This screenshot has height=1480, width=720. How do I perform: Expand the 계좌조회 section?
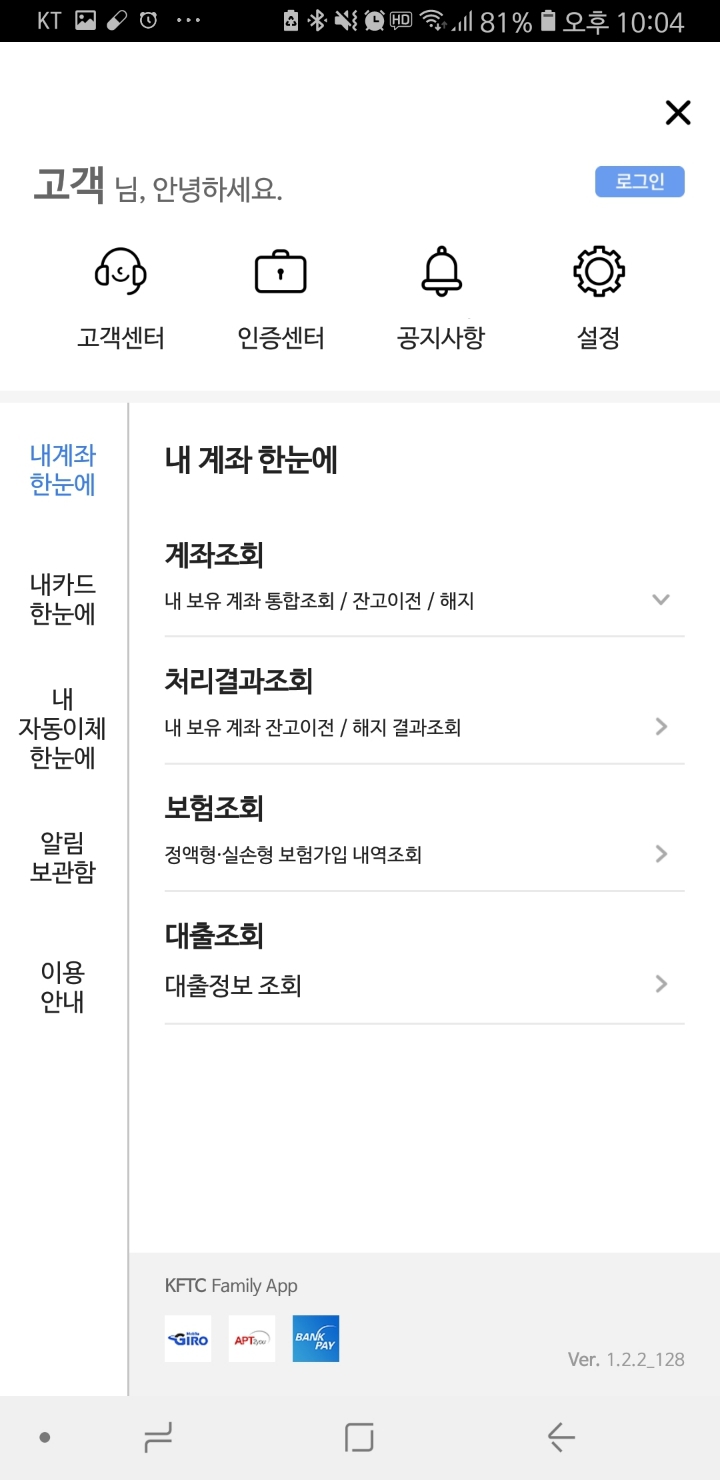tap(425, 575)
